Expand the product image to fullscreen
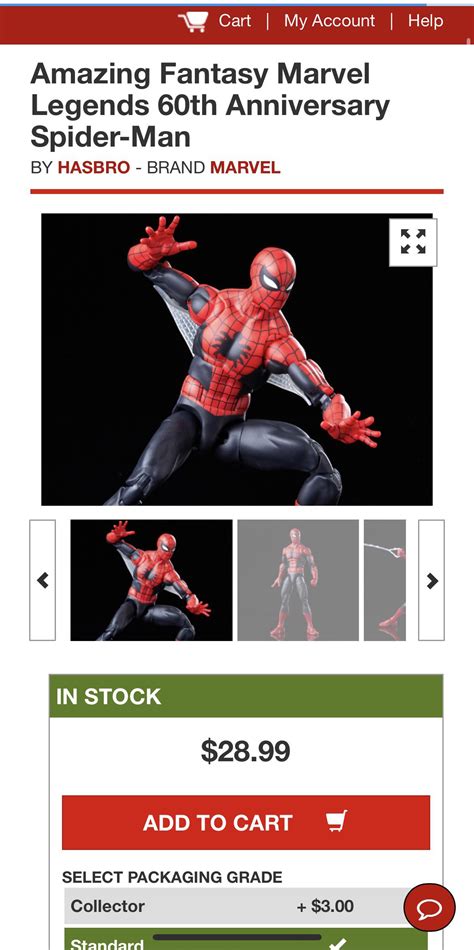Viewport: 474px width, 950px height. pos(413,242)
